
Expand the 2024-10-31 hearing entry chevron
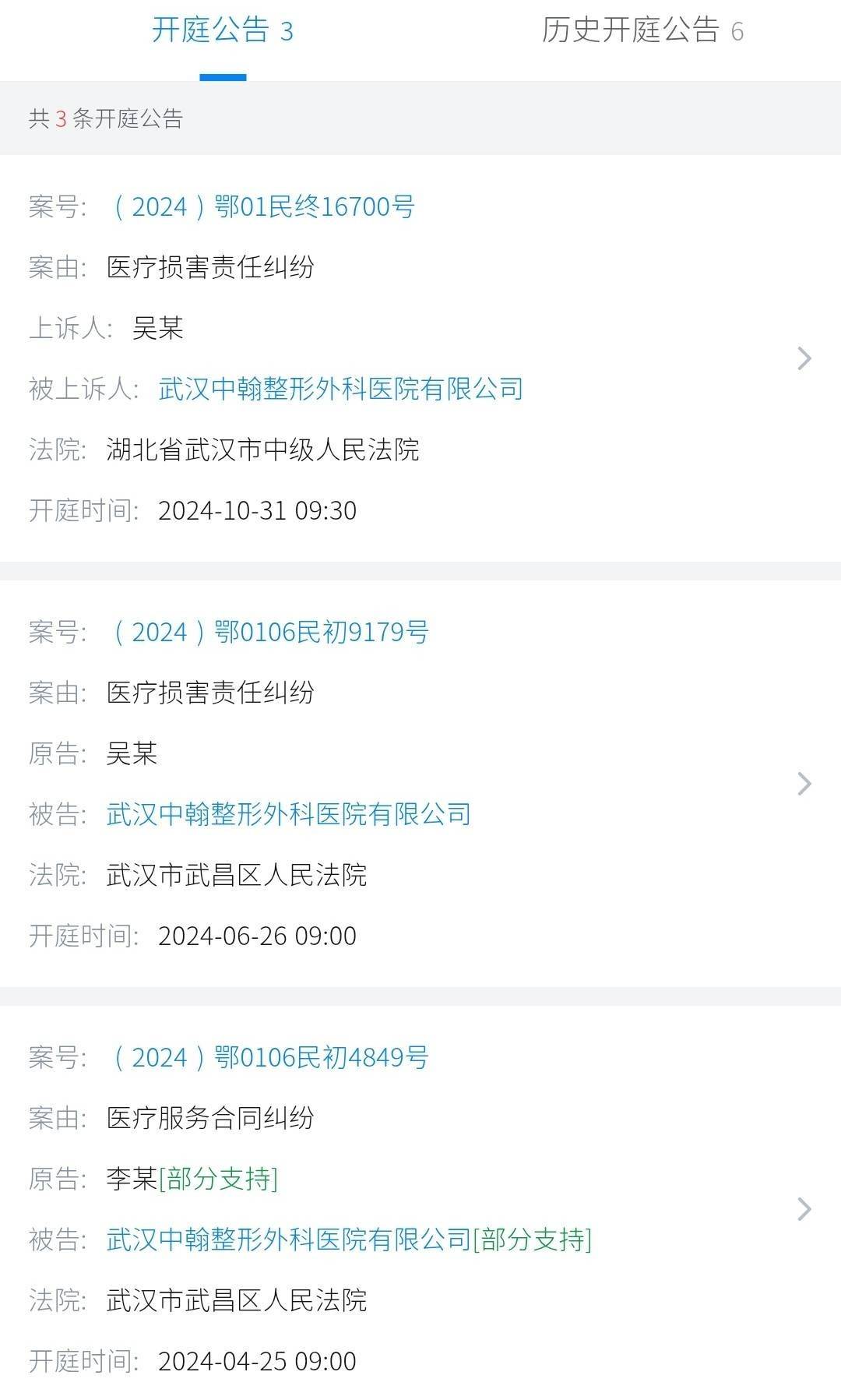[804, 358]
